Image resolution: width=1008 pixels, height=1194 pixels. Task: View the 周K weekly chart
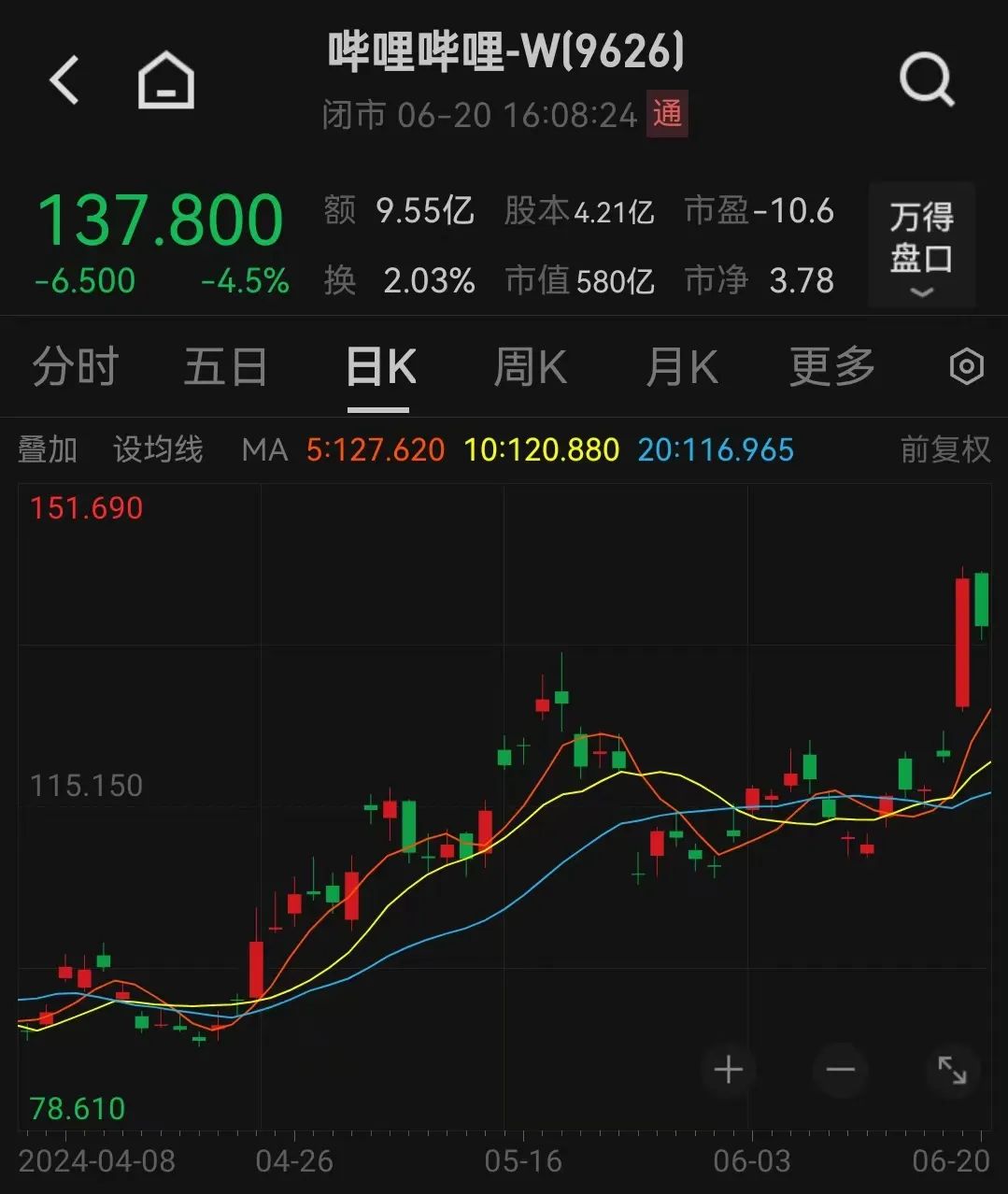[x=530, y=367]
